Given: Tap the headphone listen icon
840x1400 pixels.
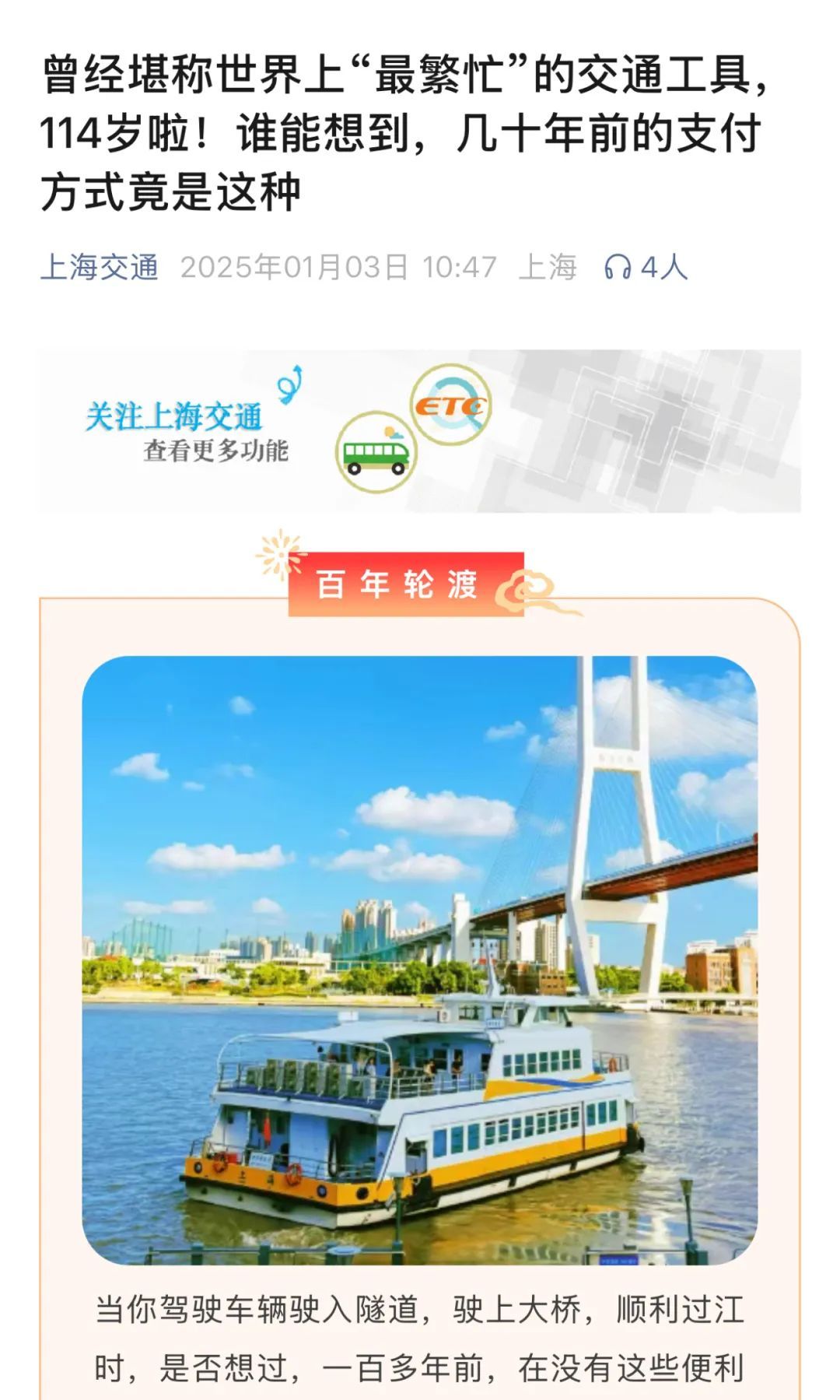Looking at the screenshot, I should [x=618, y=268].
